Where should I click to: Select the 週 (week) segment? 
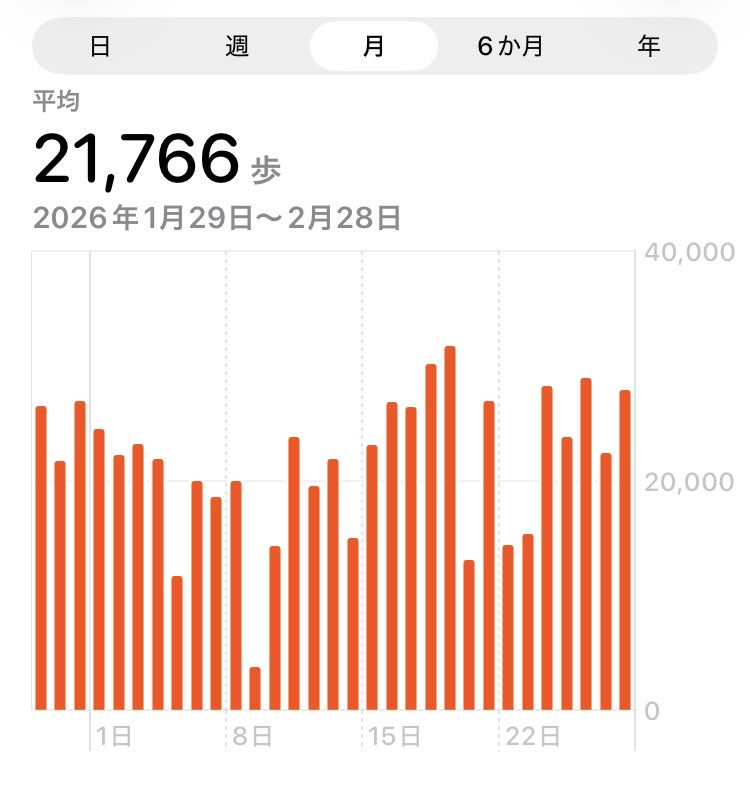point(237,46)
